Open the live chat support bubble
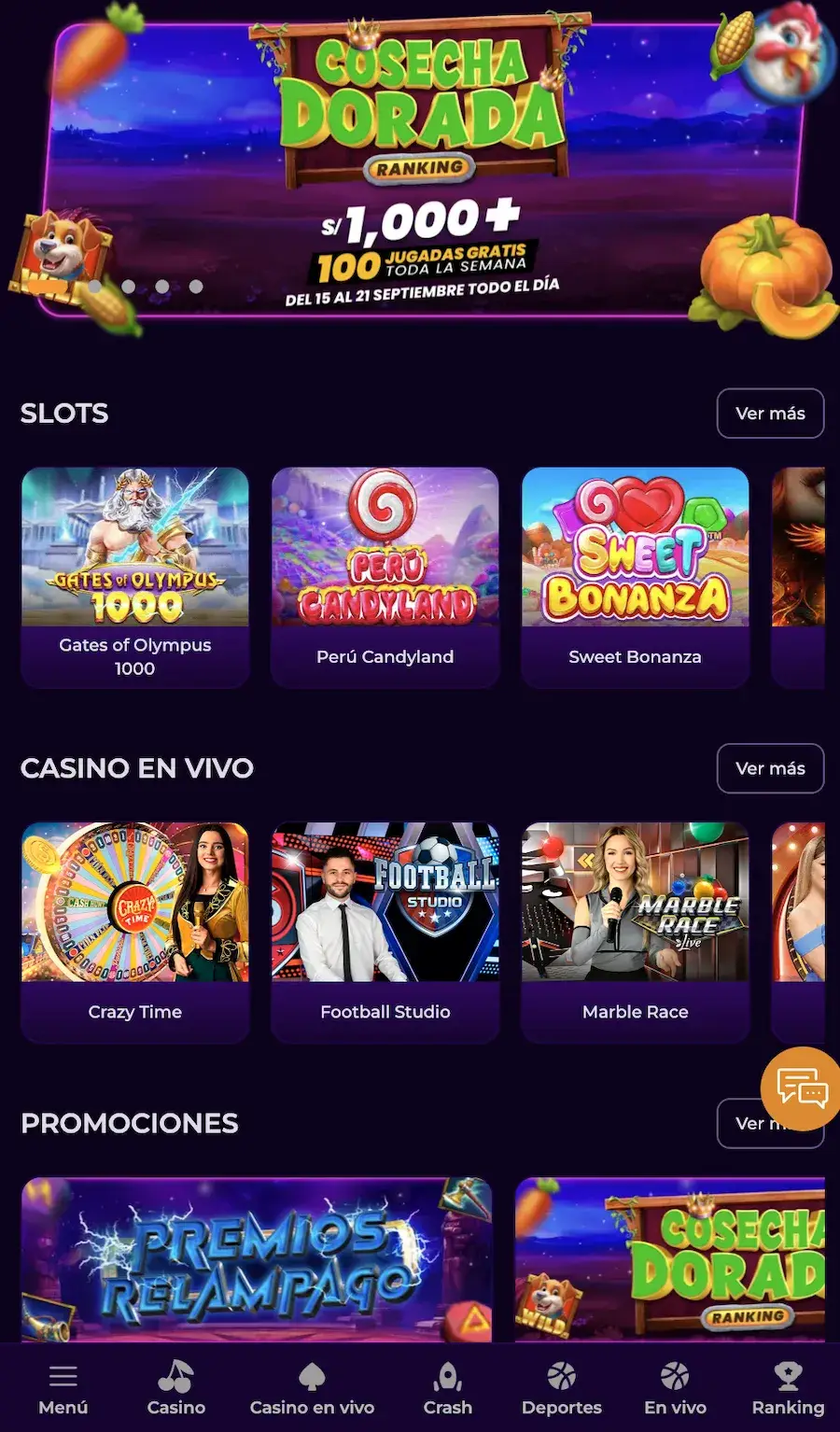The width and height of the screenshot is (840, 1432). click(800, 1088)
